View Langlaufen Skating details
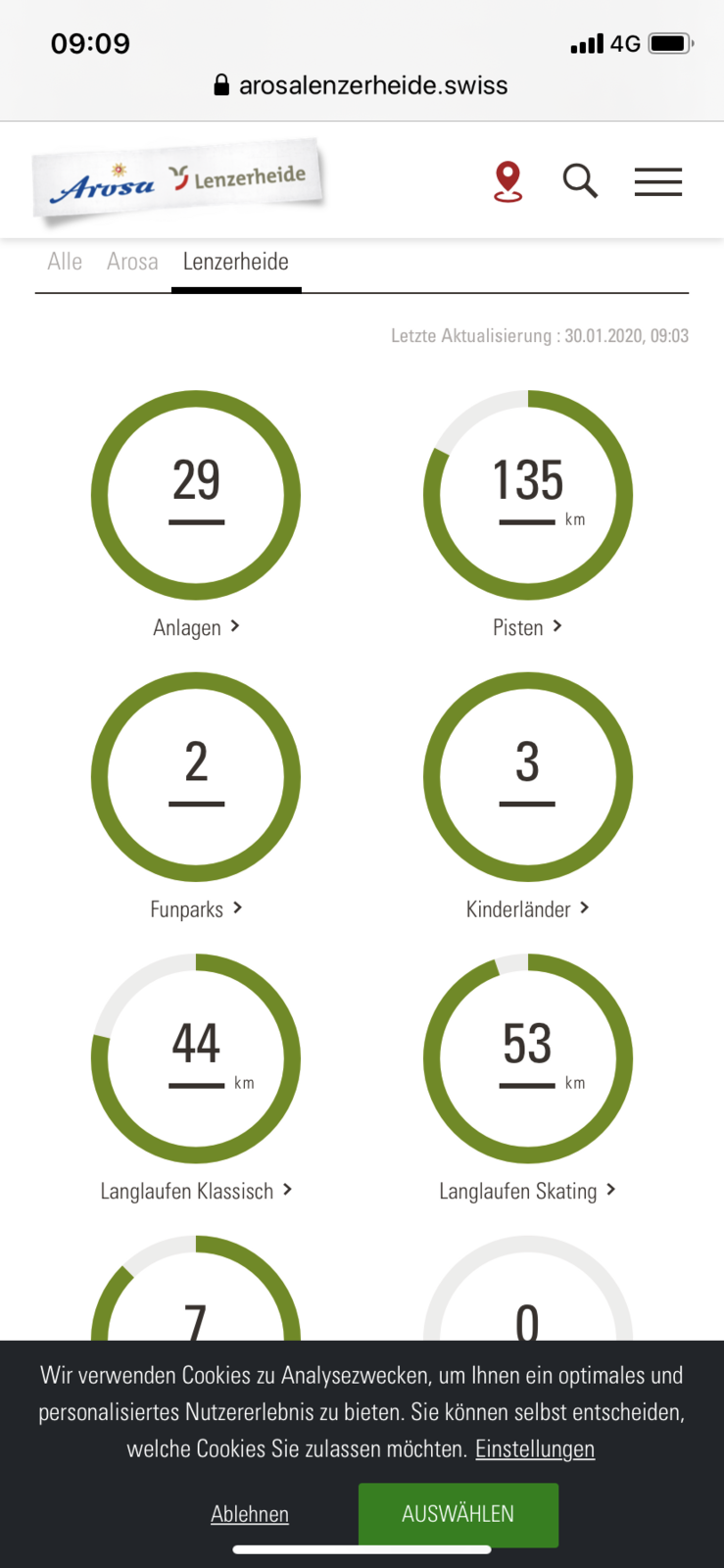Viewport: 724px width, 1568px height. click(x=527, y=1191)
